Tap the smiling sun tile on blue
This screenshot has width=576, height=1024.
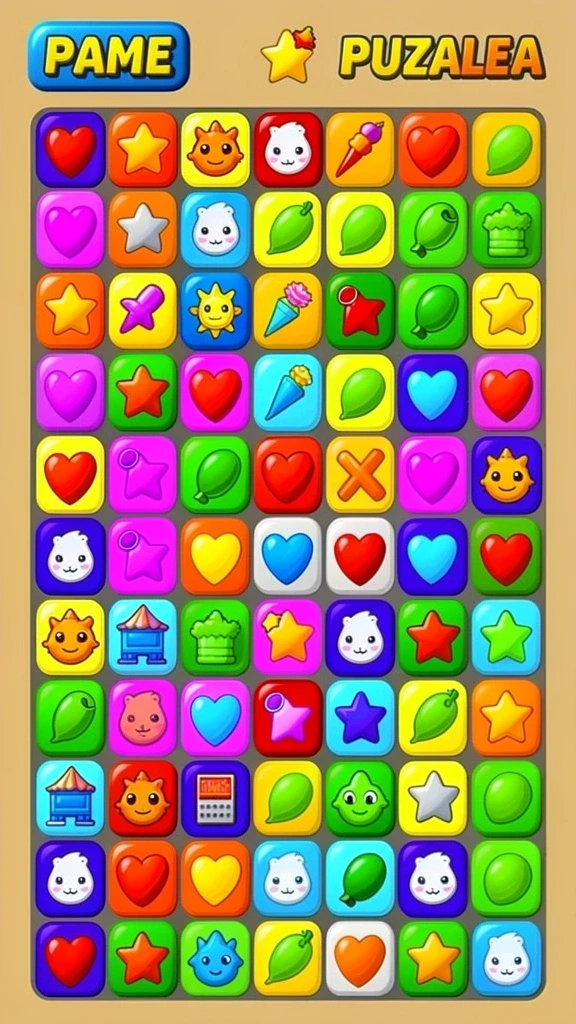(216, 310)
